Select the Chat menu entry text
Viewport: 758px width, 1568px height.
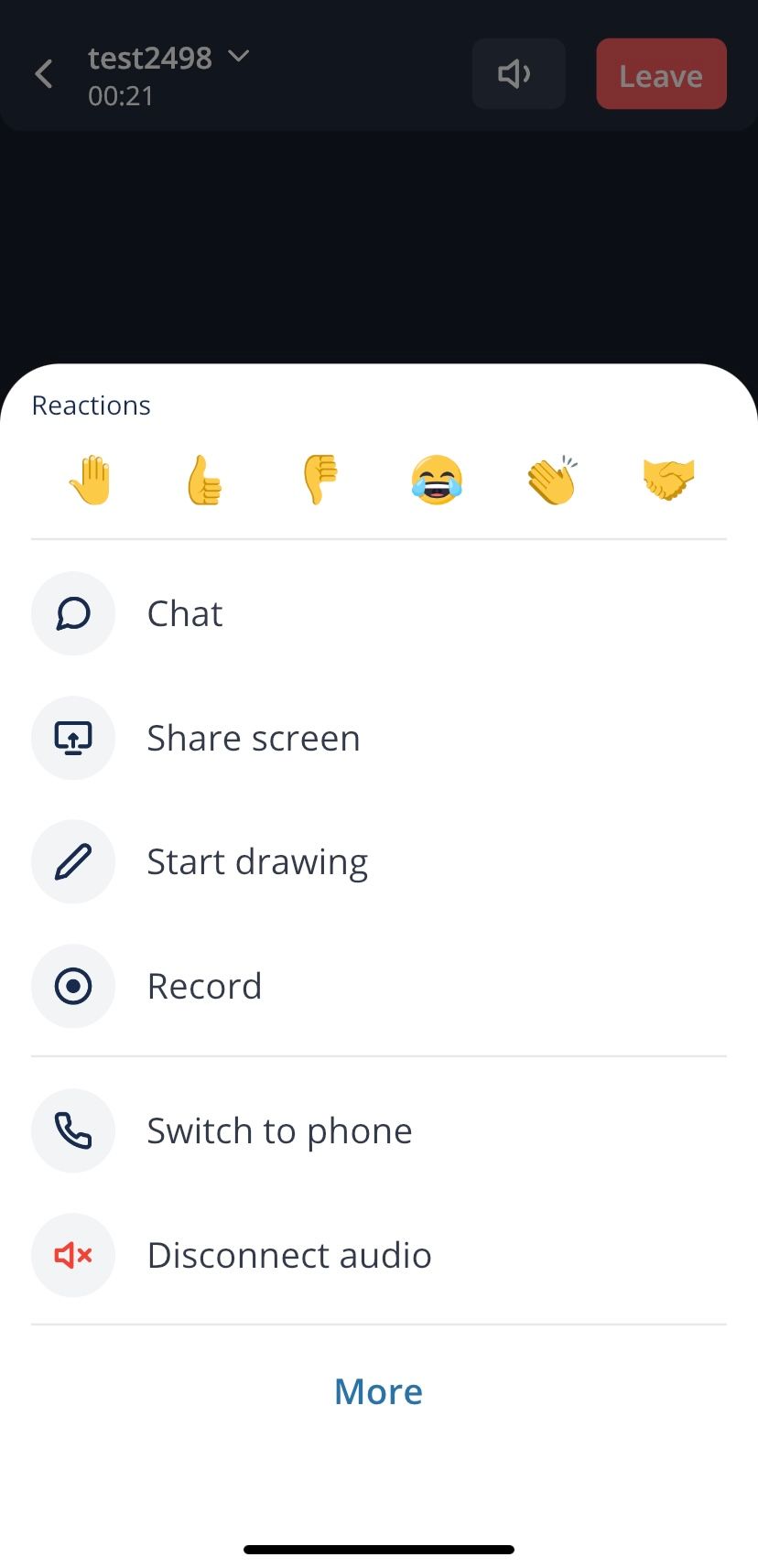(x=184, y=613)
